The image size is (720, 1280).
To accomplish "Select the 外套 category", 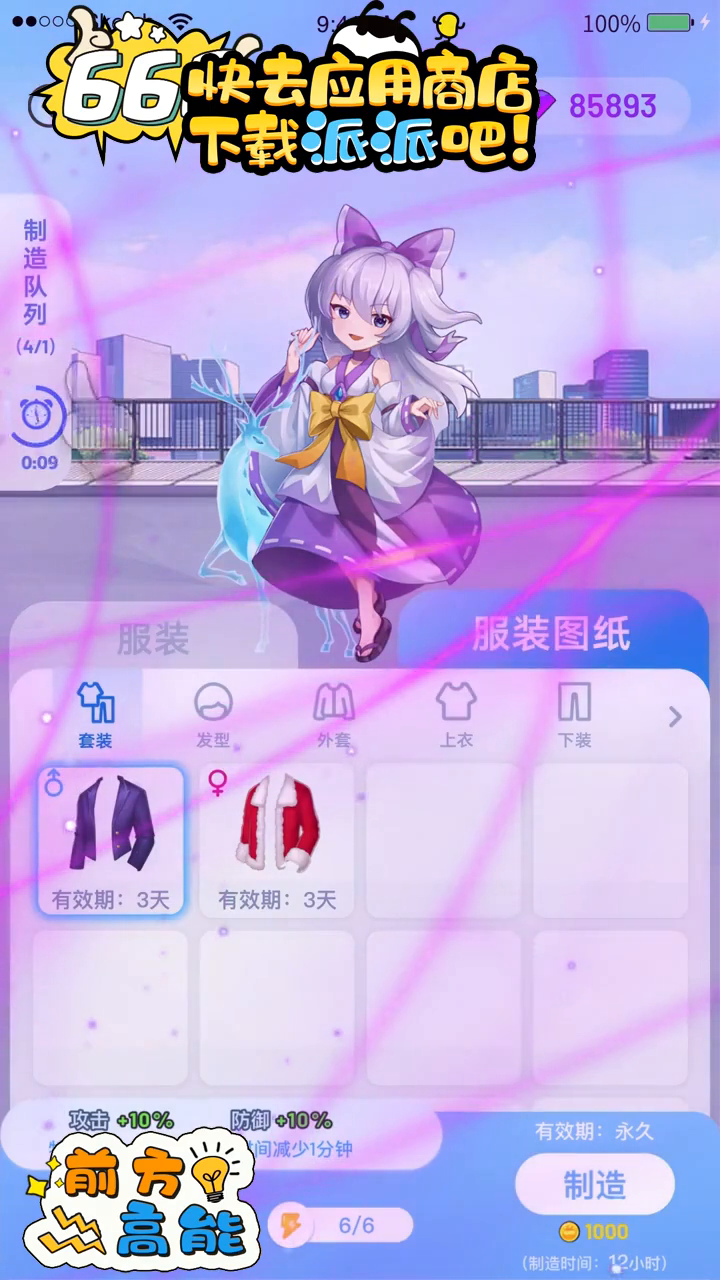I will [333, 716].
